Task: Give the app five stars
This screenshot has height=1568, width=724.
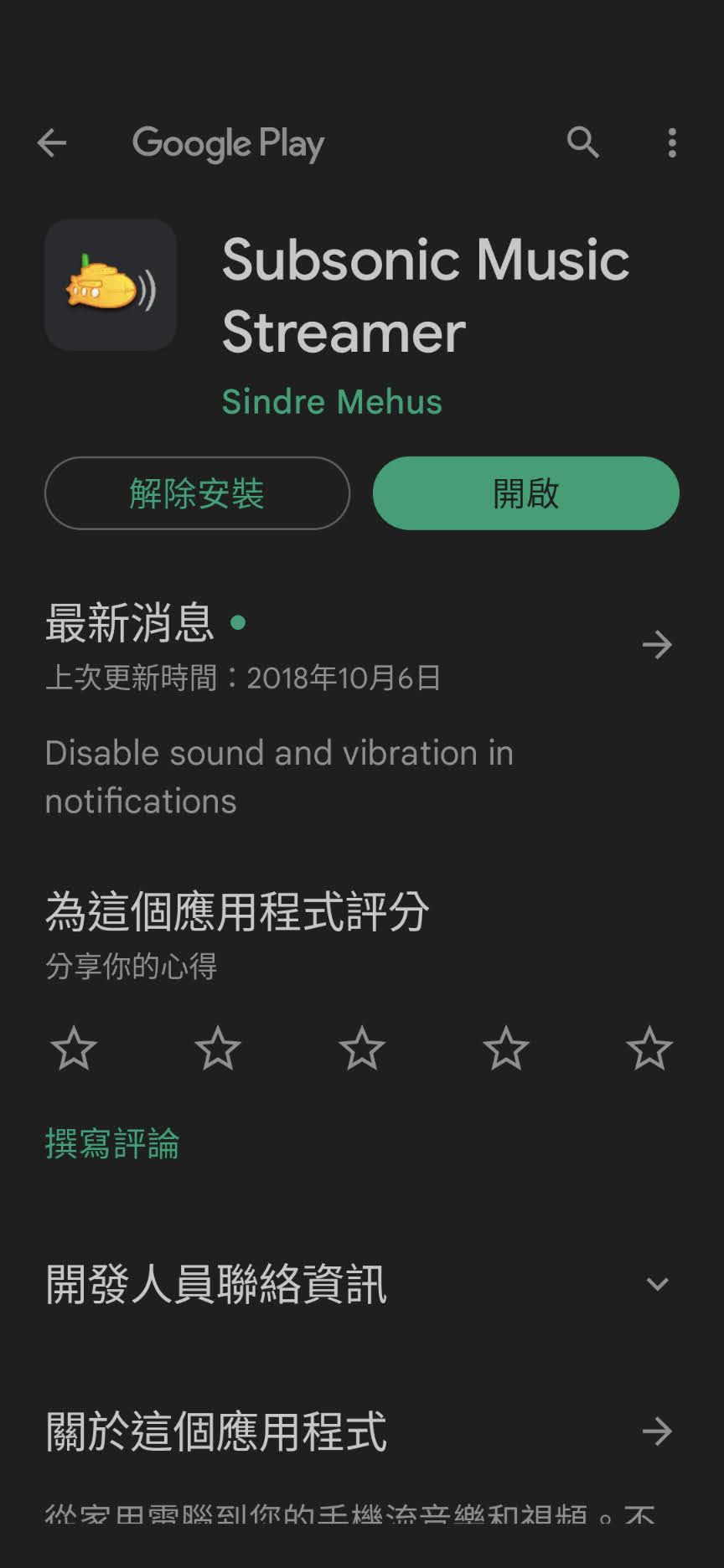Action: point(649,1048)
